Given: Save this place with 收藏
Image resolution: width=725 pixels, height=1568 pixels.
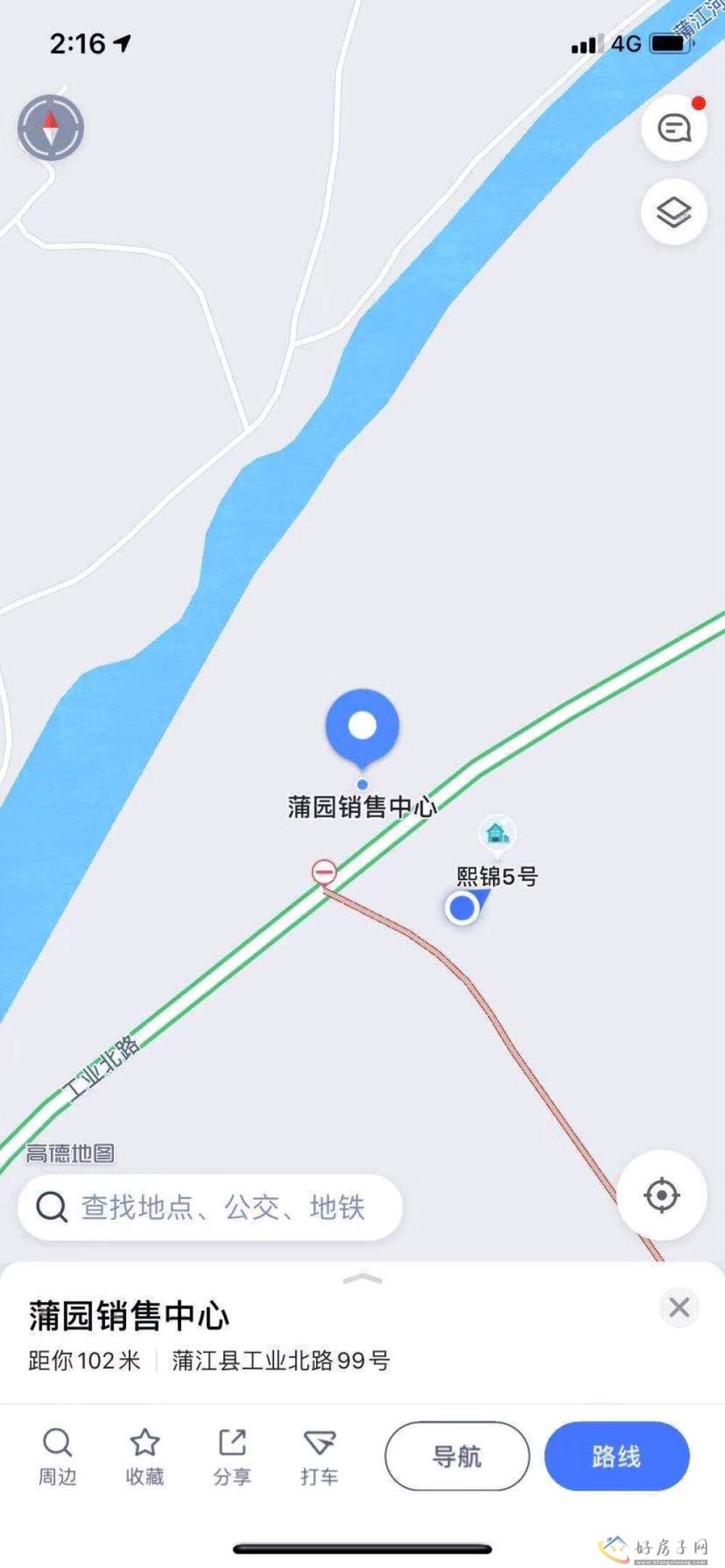Looking at the screenshot, I should pyautogui.click(x=144, y=1456).
